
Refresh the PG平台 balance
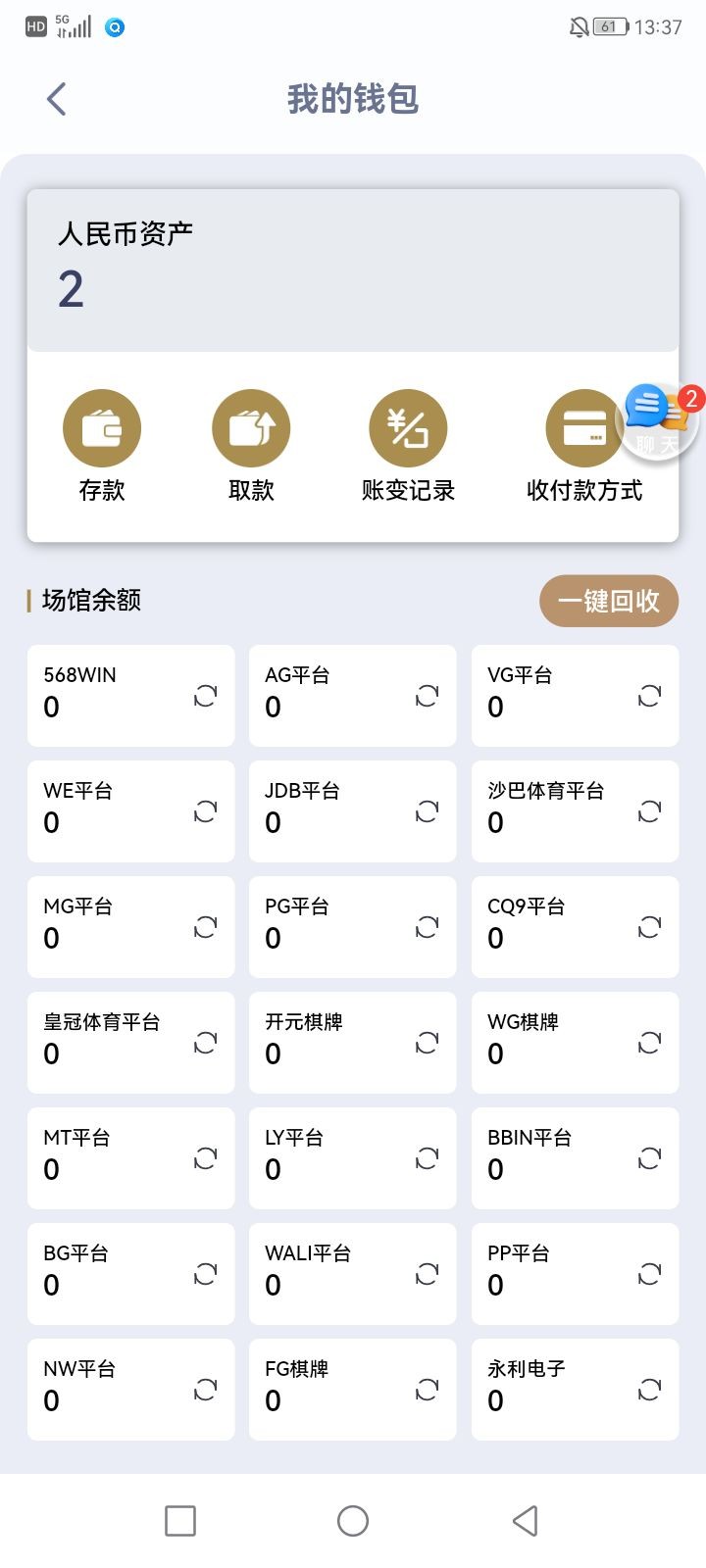pyautogui.click(x=427, y=927)
